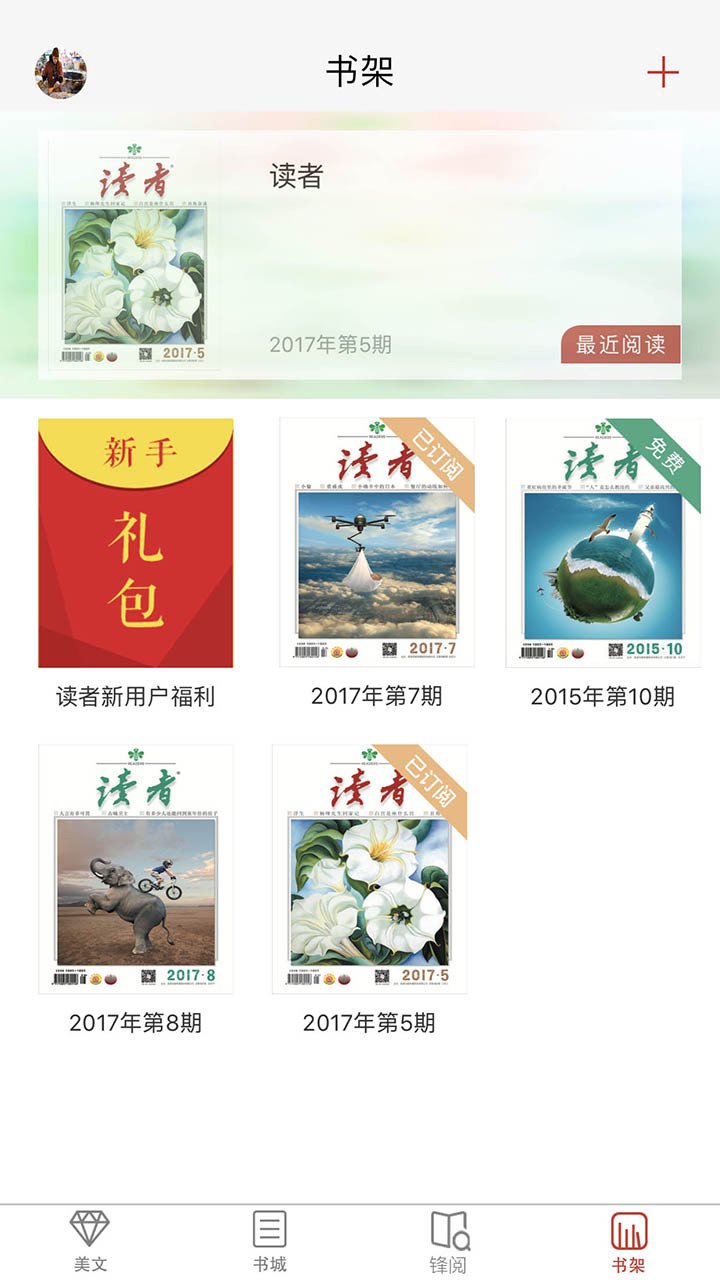Tap the plus icon to add magazines

662,73
